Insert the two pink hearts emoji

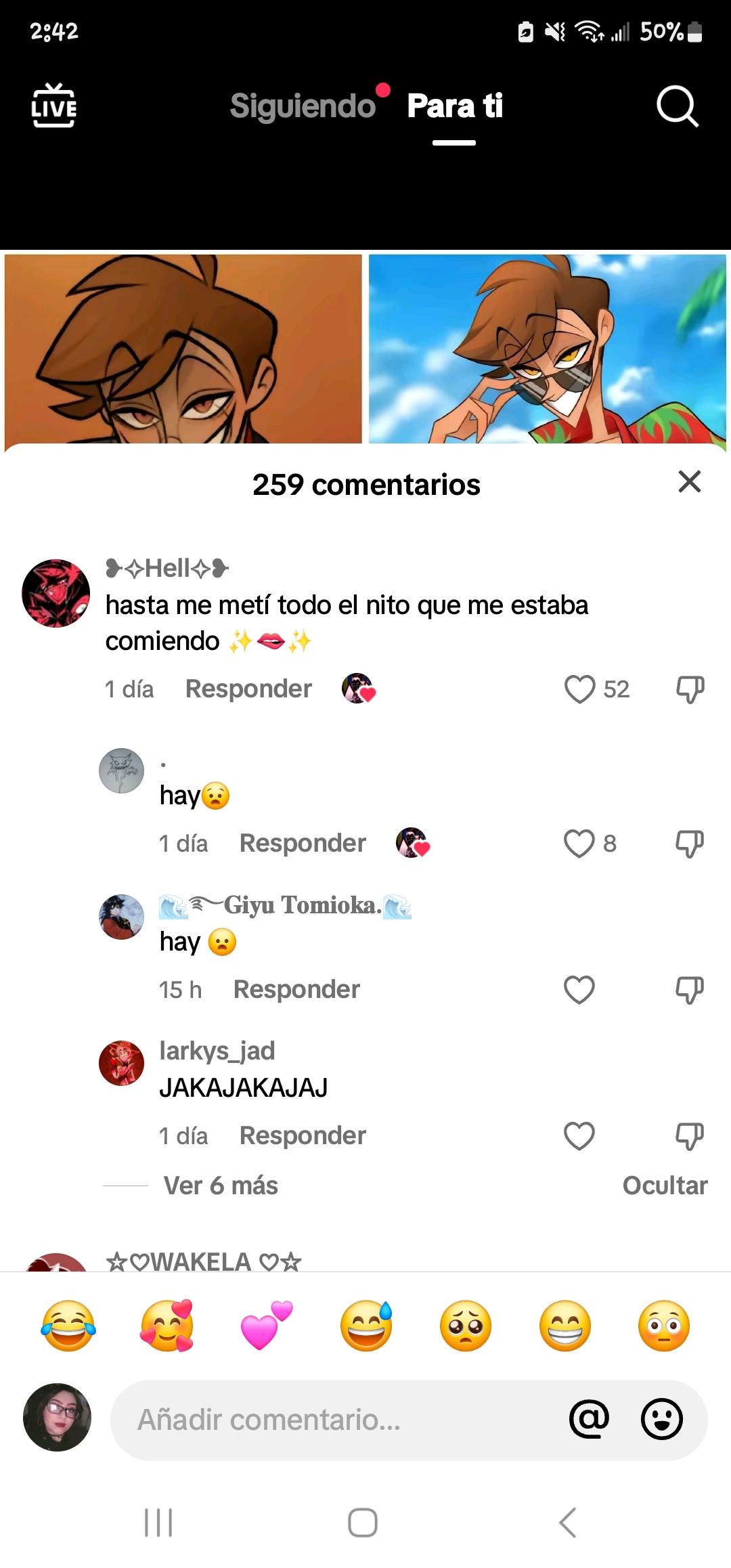pyautogui.click(x=266, y=1326)
